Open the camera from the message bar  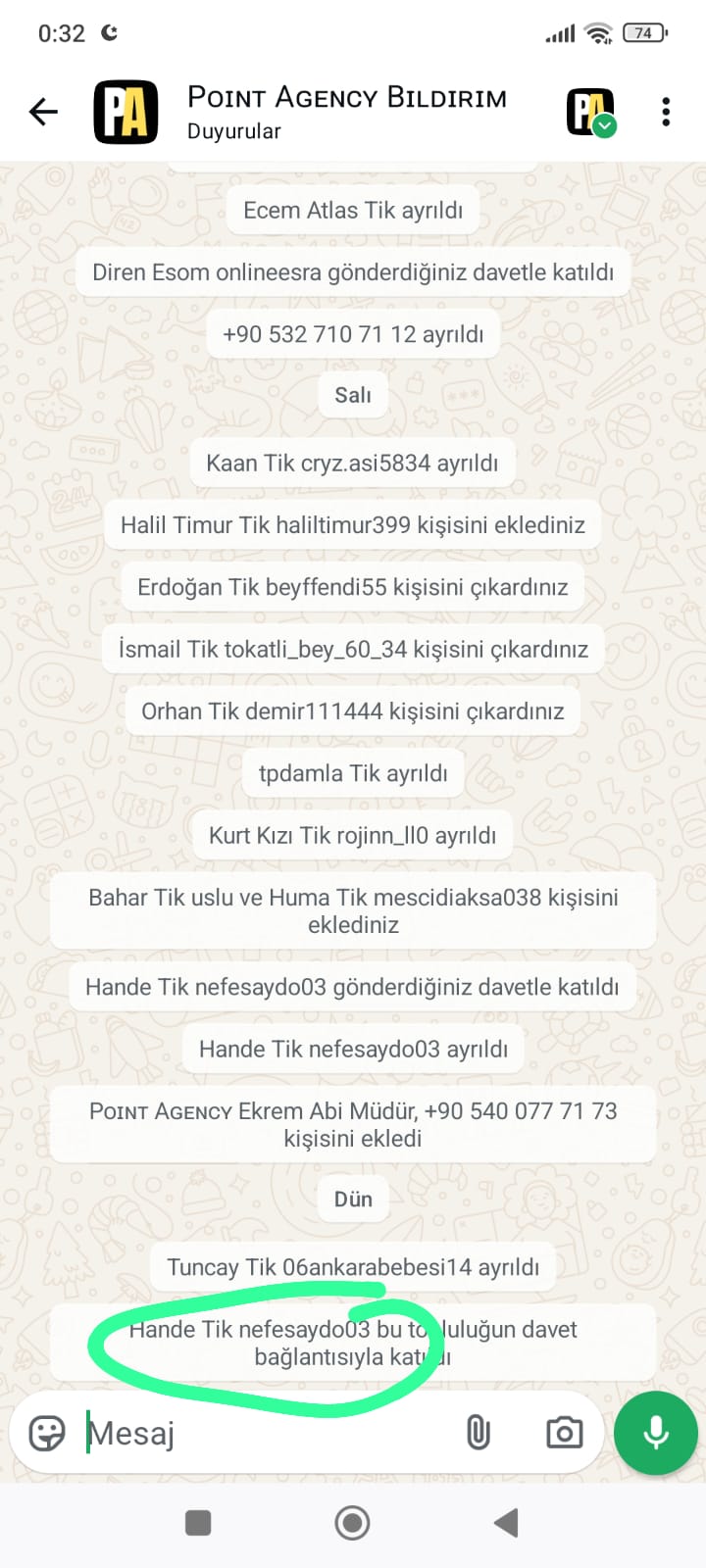point(564,1433)
